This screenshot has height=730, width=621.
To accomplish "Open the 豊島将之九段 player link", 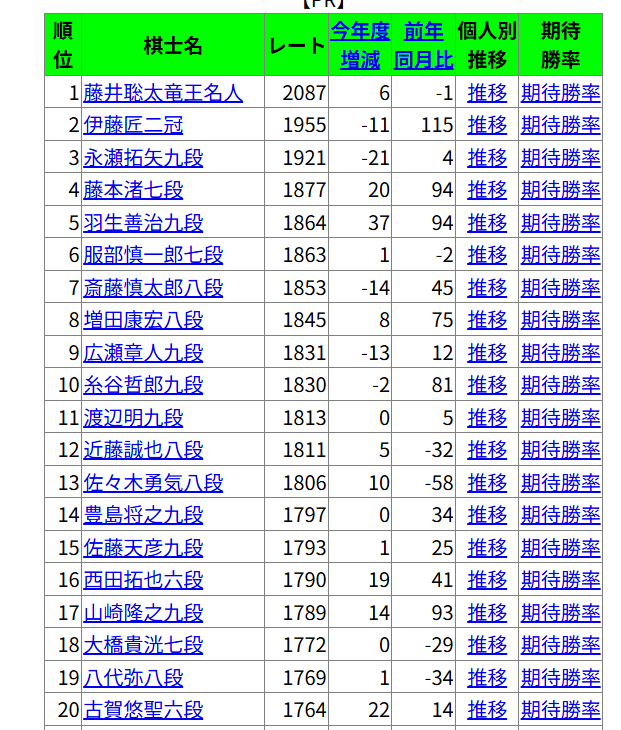I will 143,515.
